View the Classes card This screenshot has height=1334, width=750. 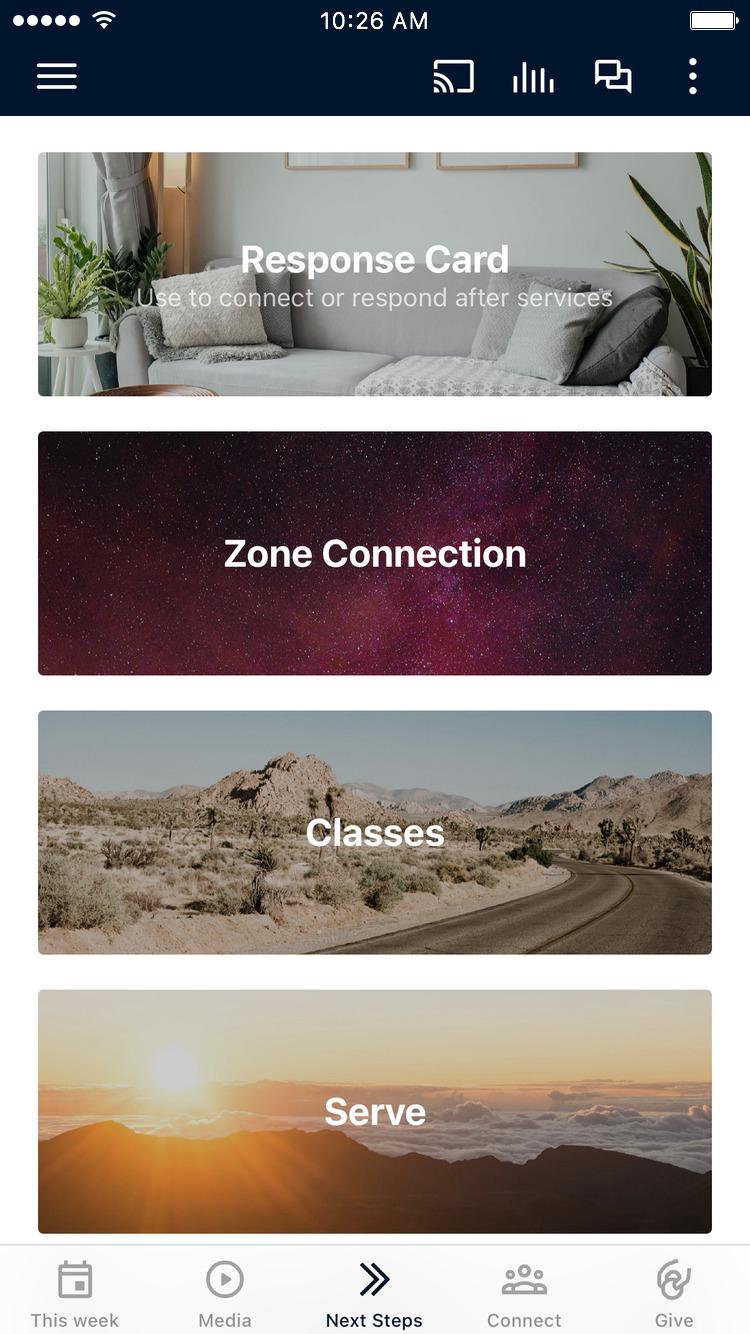(375, 832)
